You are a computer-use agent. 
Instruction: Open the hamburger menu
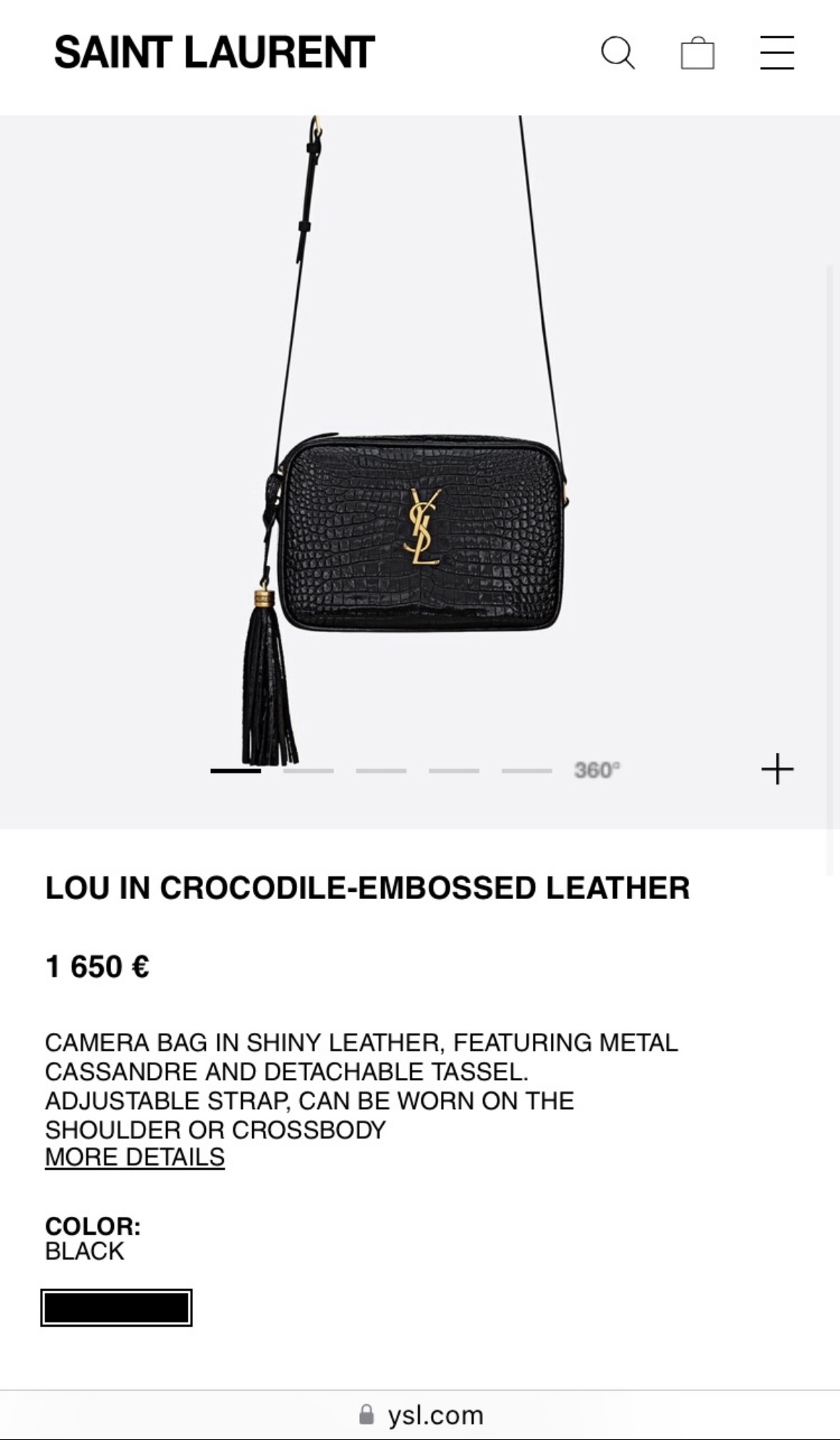click(777, 53)
